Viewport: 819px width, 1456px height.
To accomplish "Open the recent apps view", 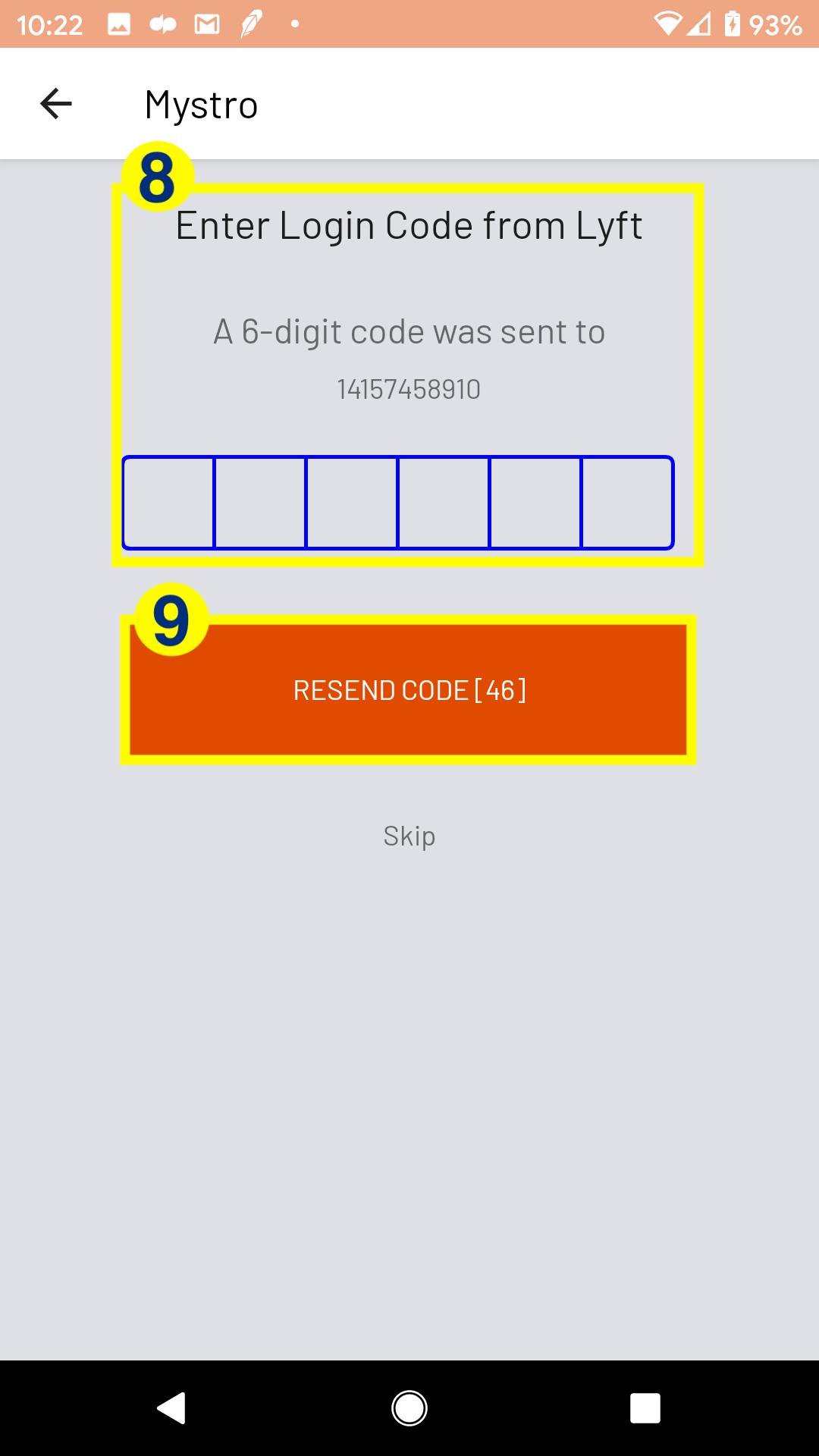I will (x=645, y=1408).
